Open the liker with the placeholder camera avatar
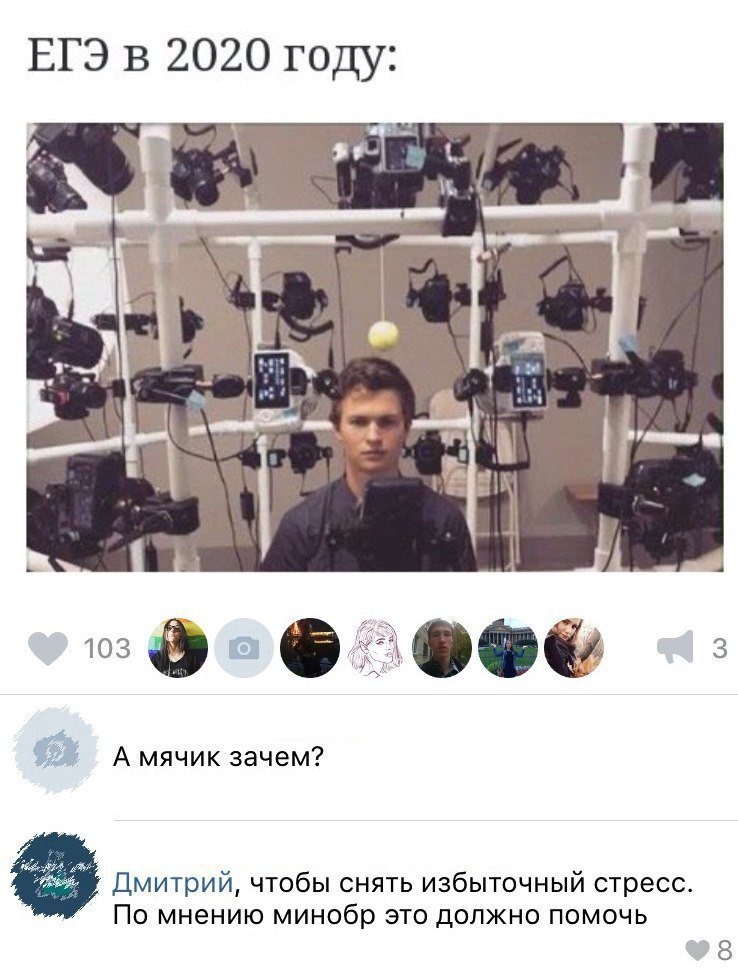The width and height of the screenshot is (738, 975). point(243,648)
